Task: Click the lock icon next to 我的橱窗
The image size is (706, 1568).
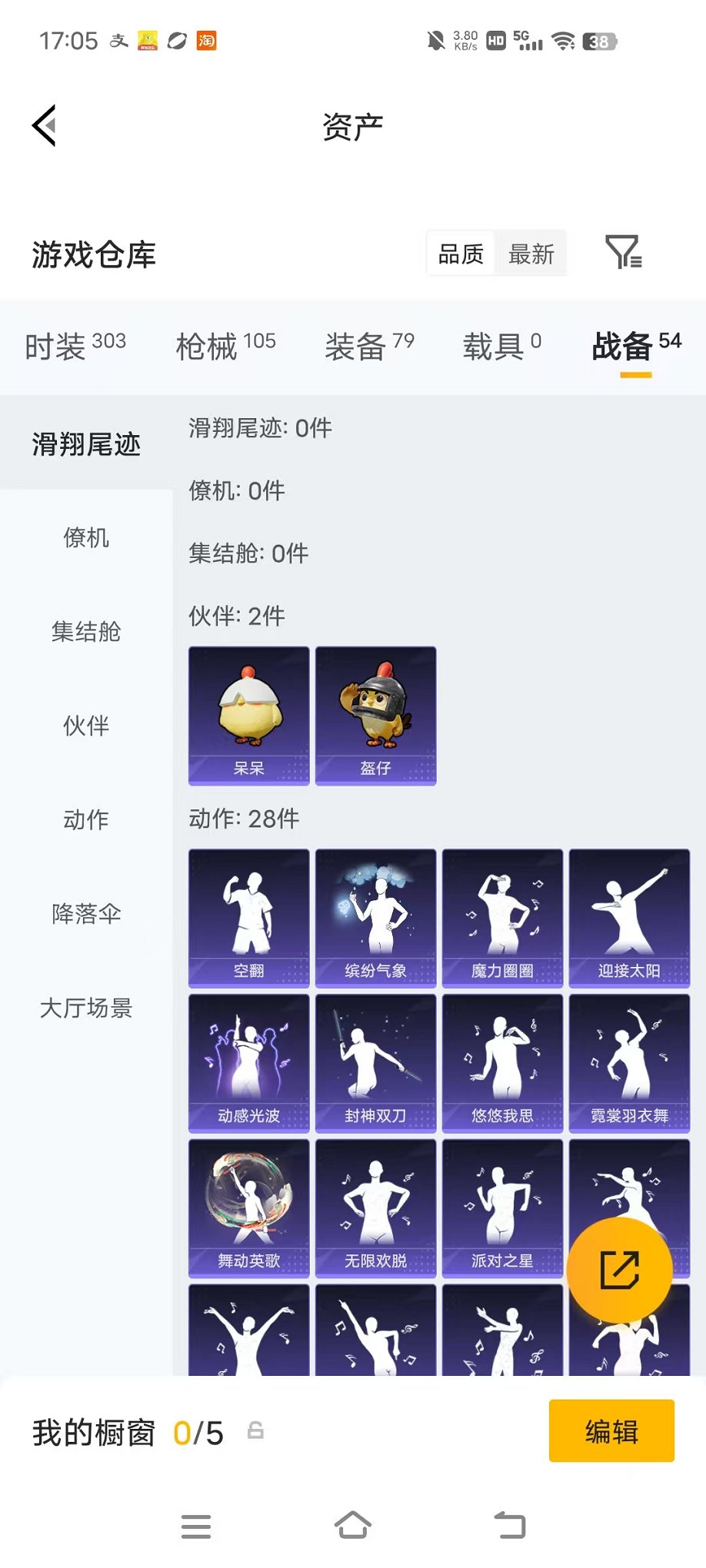Action: [x=254, y=1430]
